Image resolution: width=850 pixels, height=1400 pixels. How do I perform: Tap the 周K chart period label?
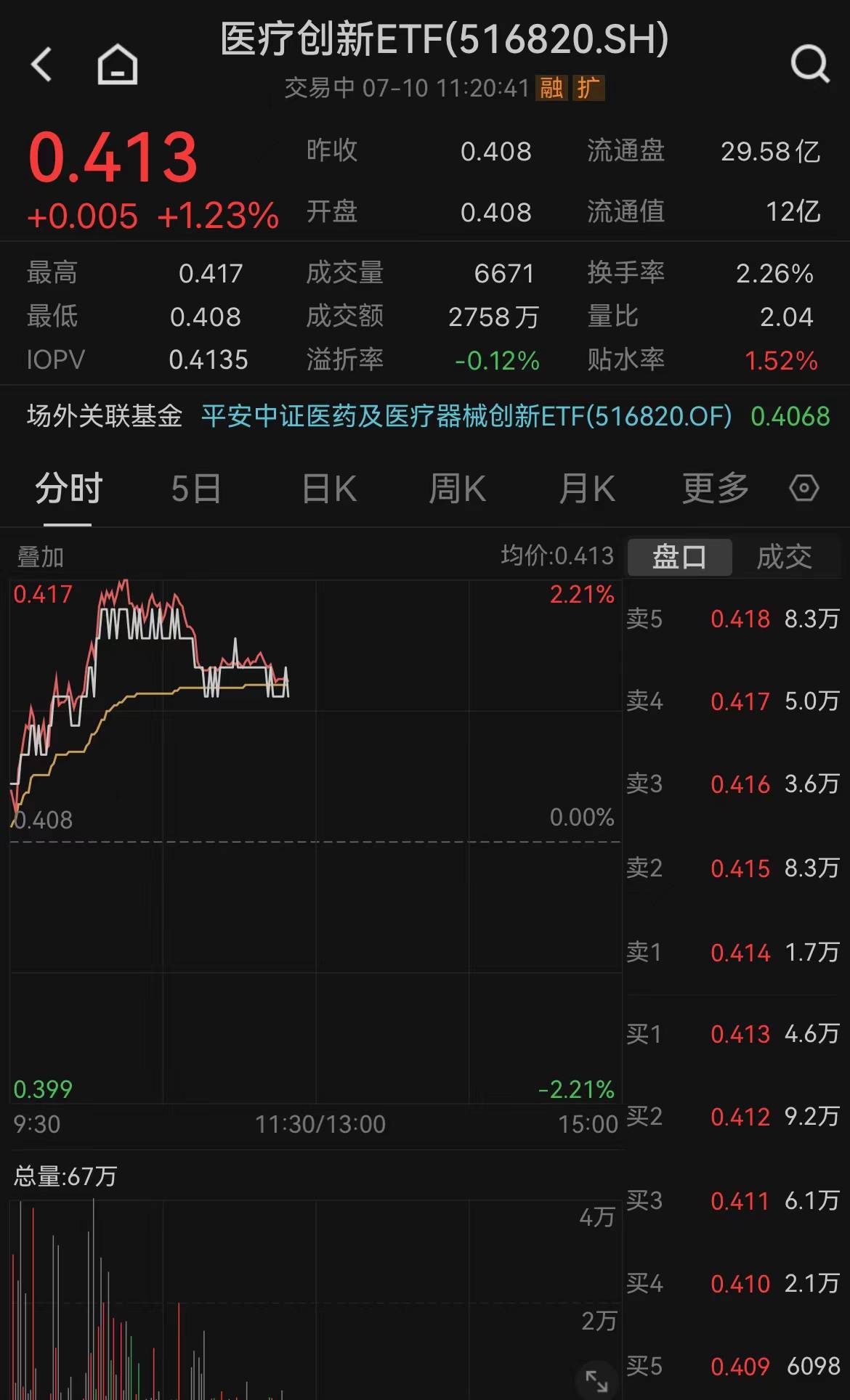(x=456, y=488)
